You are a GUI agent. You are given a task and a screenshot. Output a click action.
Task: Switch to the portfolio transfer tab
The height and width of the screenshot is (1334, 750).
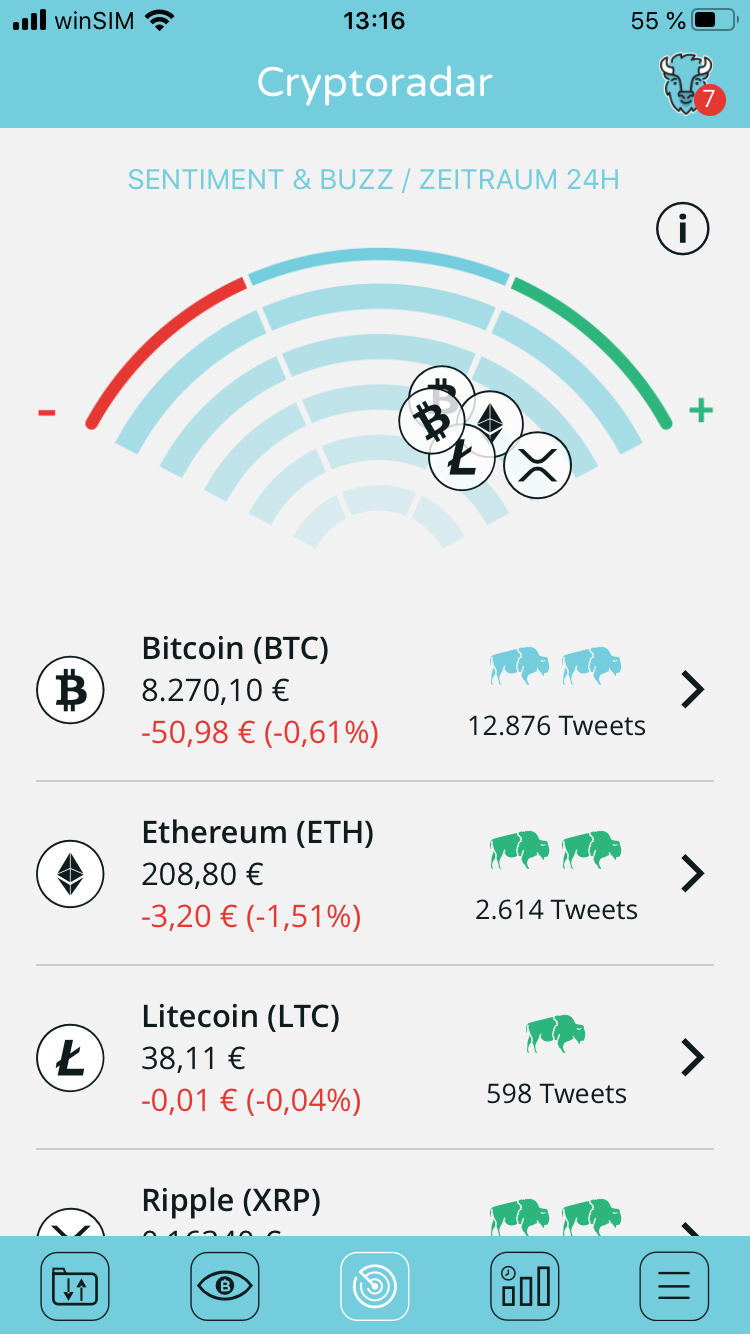click(75, 1286)
